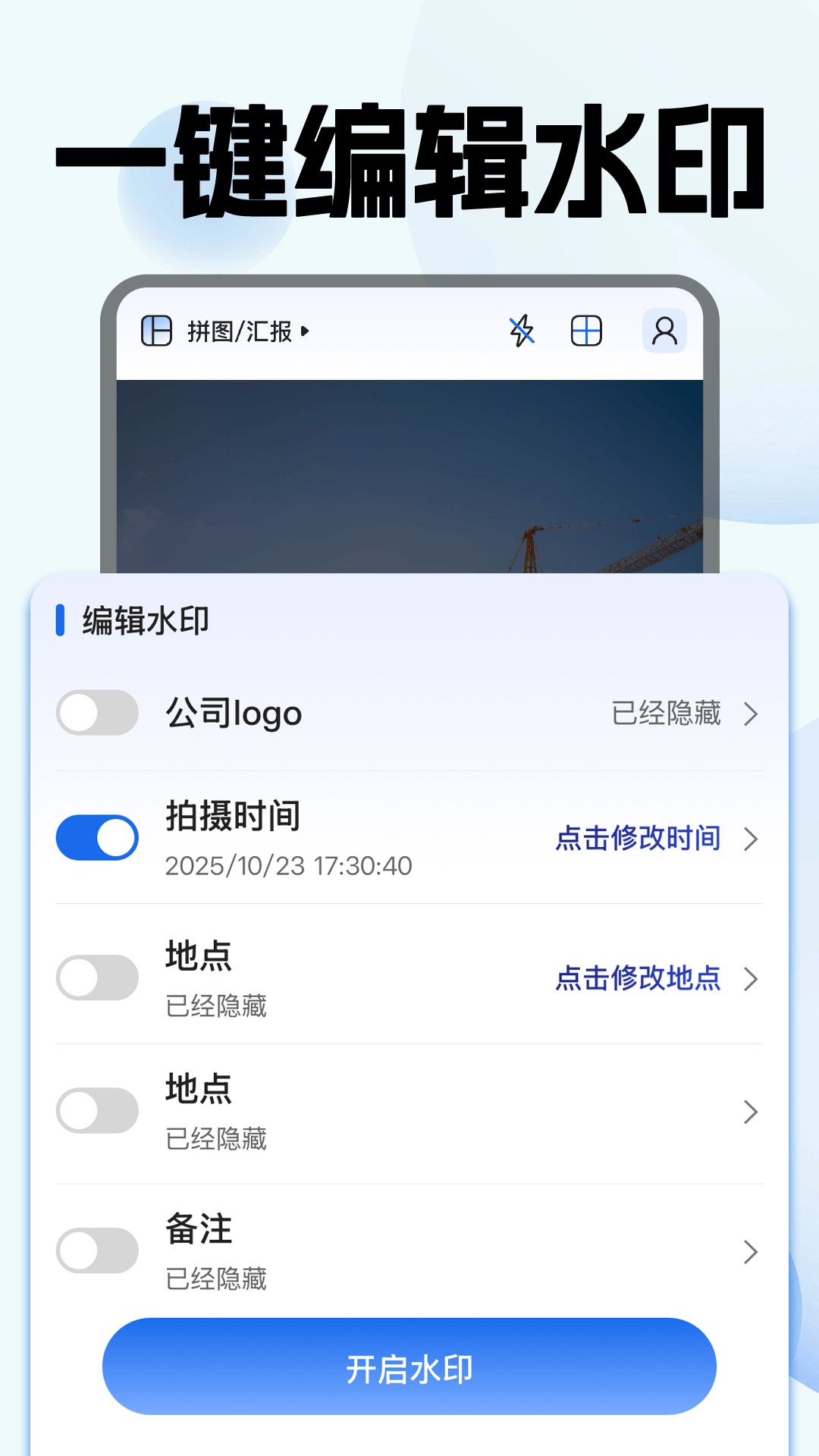Click the grid layout icon in the top bar
The height and width of the screenshot is (1456, 819).
[587, 331]
